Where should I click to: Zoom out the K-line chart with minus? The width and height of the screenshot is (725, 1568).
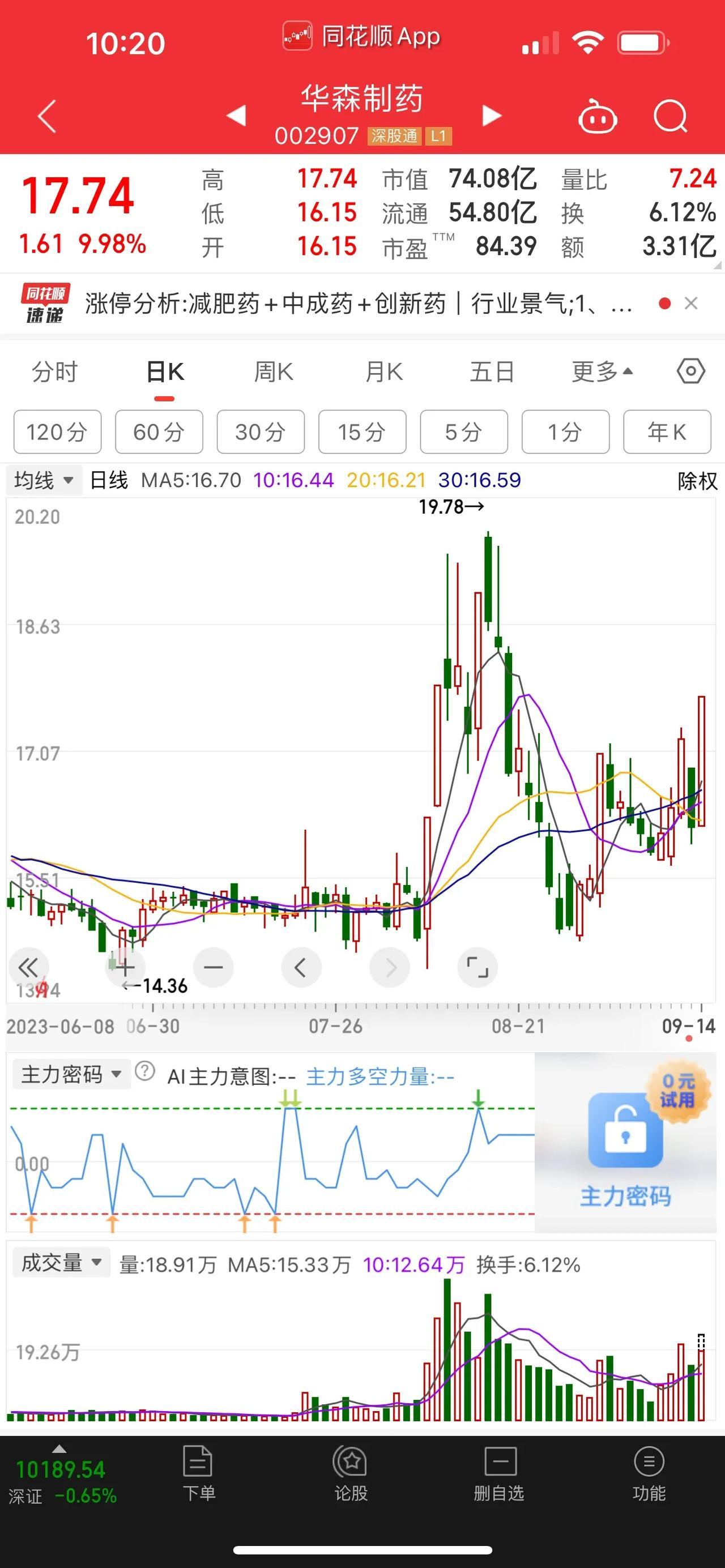[x=213, y=967]
